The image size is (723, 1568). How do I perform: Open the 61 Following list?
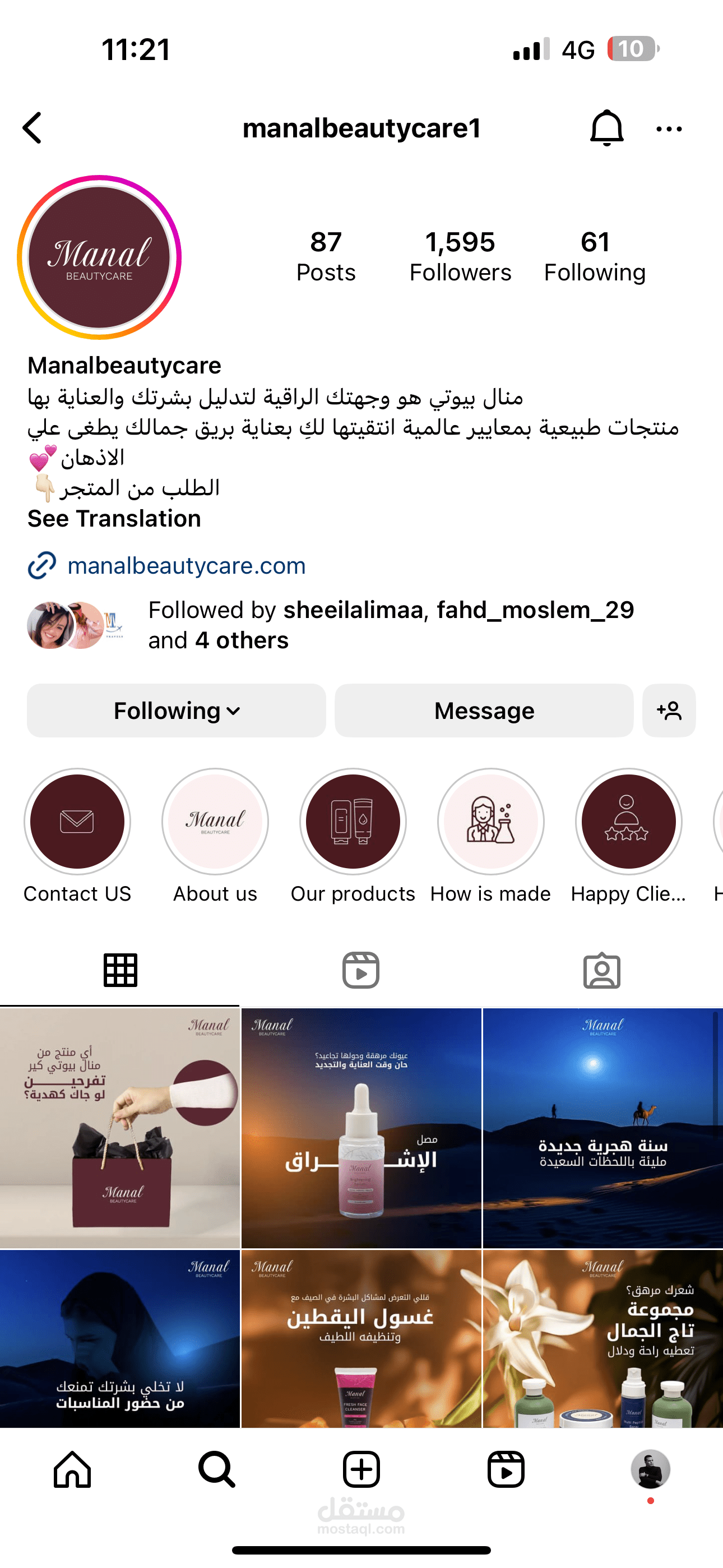pos(595,257)
